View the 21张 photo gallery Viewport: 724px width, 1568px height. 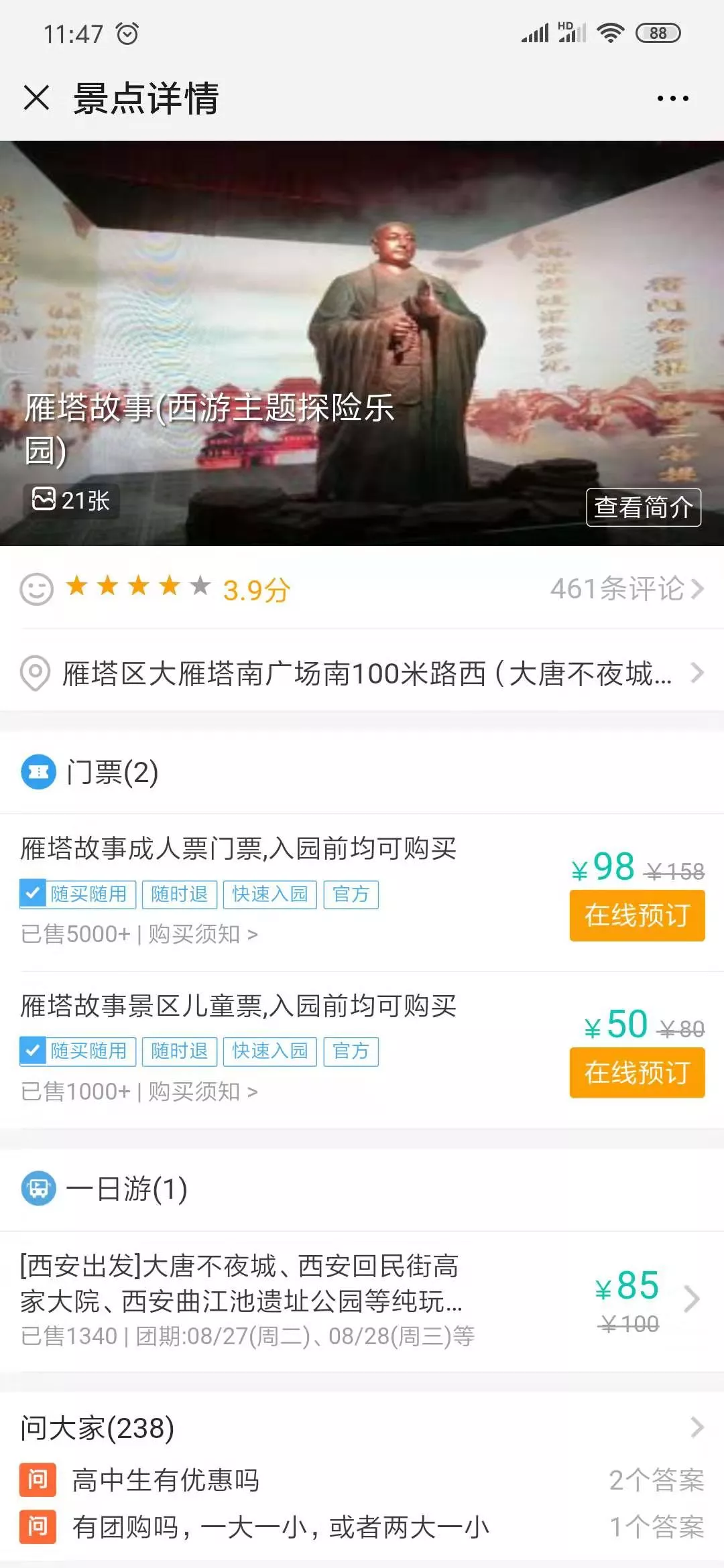[72, 501]
